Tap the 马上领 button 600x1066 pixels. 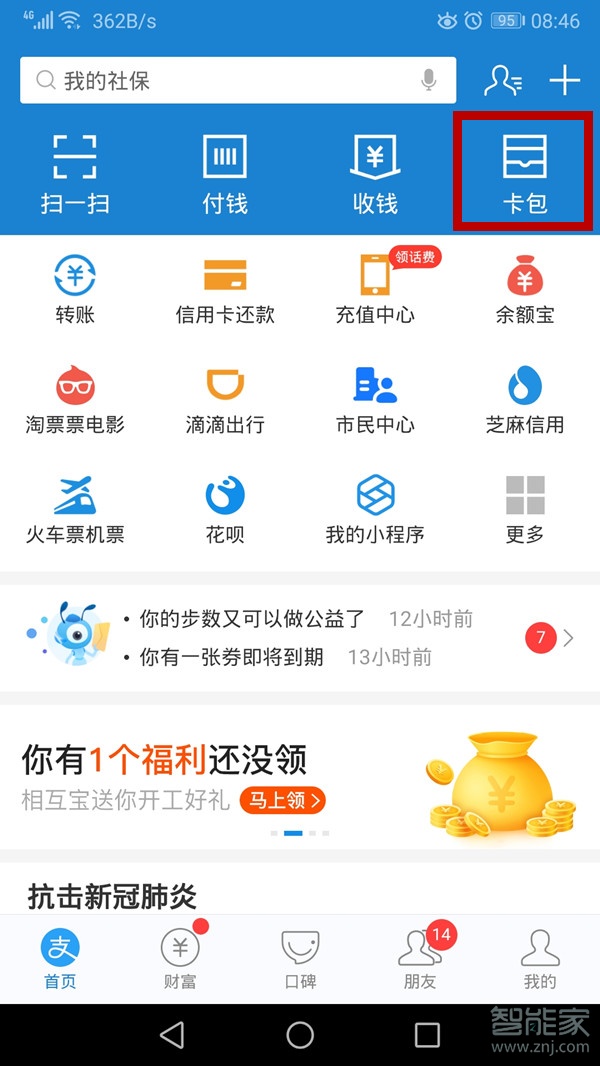(283, 800)
